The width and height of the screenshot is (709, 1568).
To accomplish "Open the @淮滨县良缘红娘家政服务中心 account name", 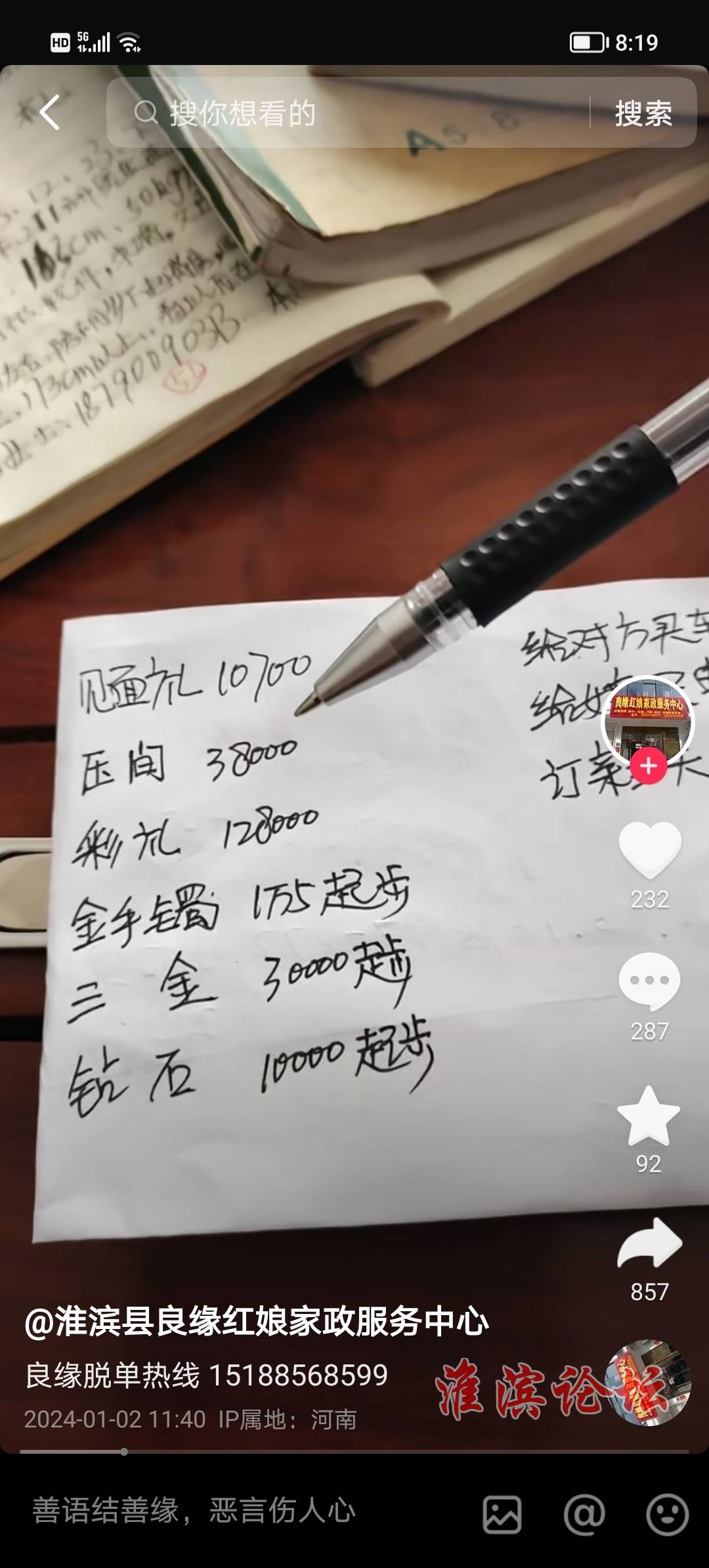I will tap(257, 1322).
